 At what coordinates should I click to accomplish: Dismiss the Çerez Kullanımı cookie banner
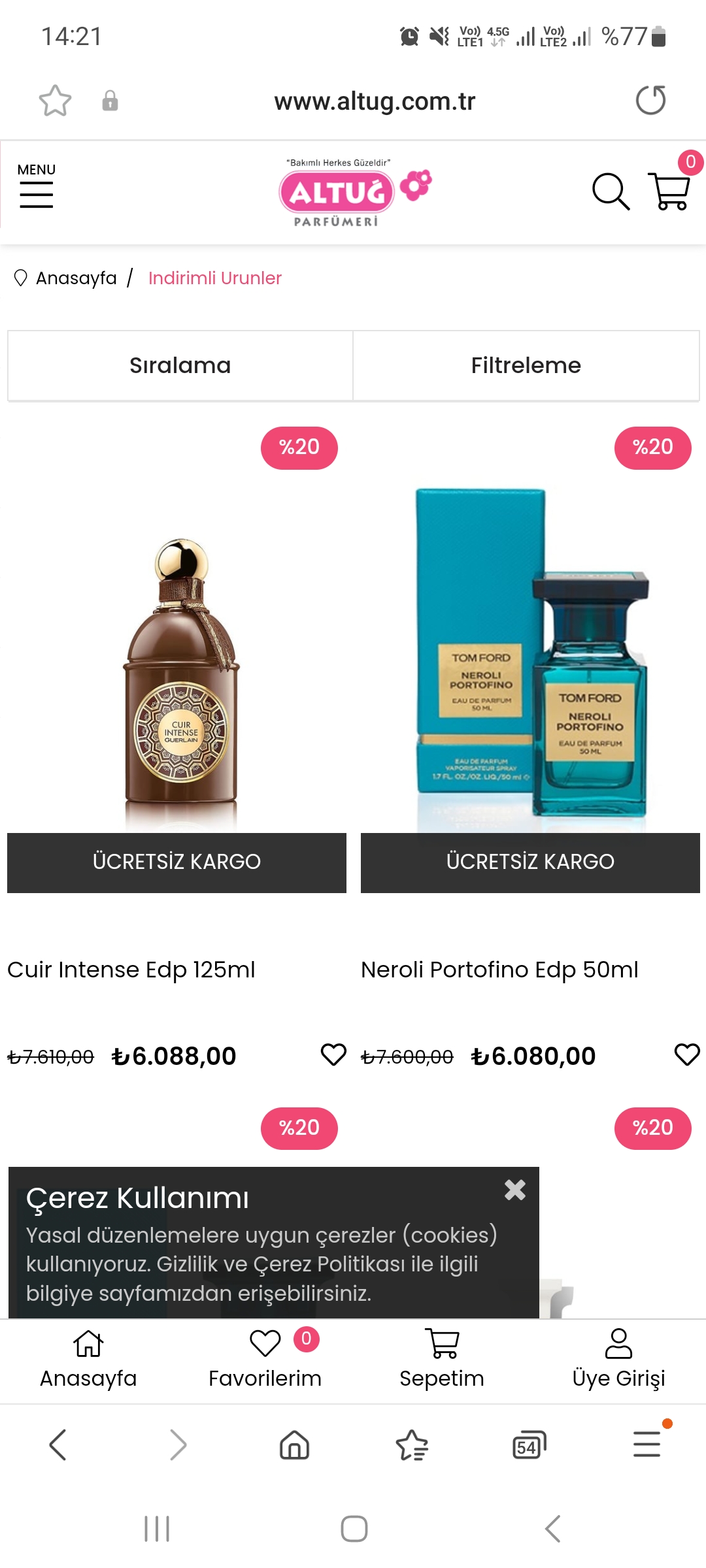(515, 1190)
